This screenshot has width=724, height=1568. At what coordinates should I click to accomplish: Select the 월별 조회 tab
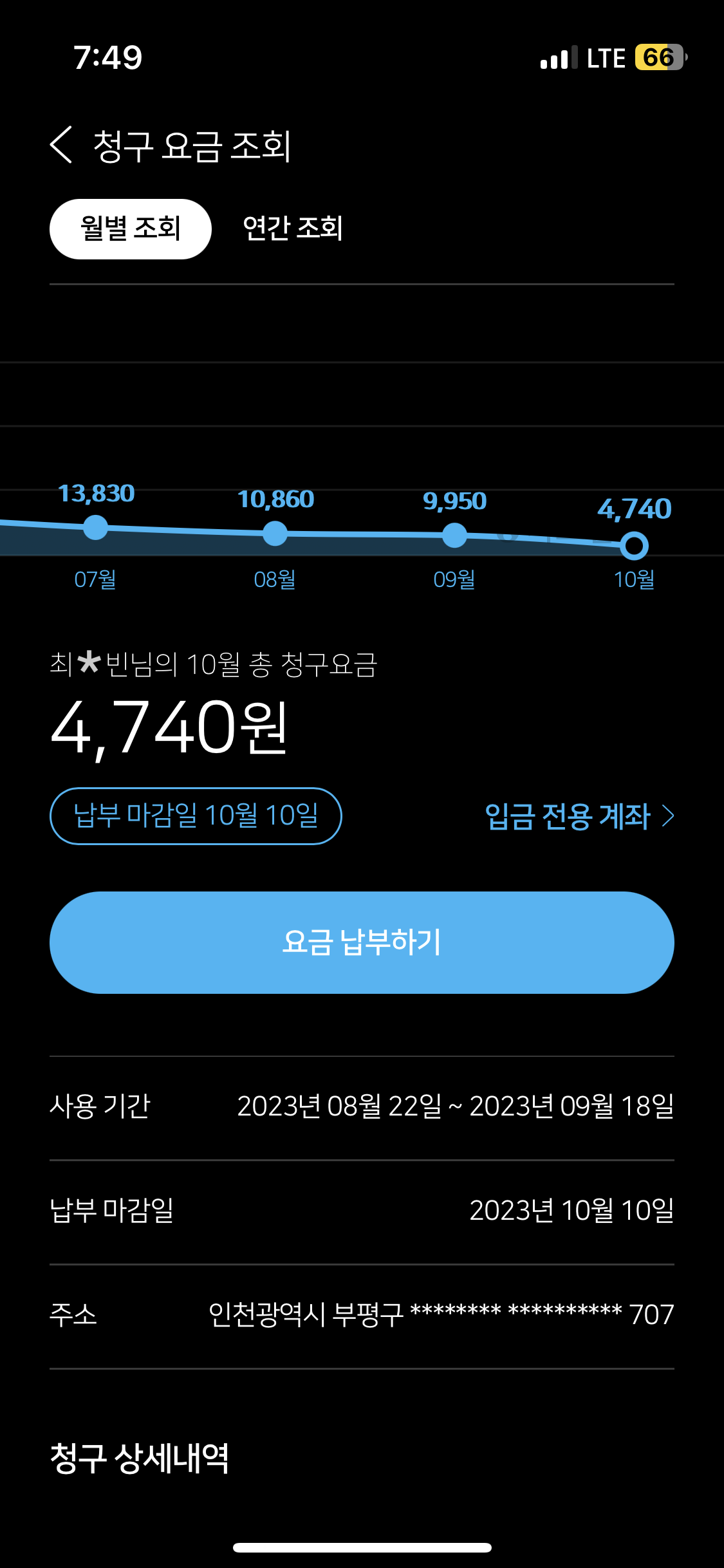tap(131, 229)
